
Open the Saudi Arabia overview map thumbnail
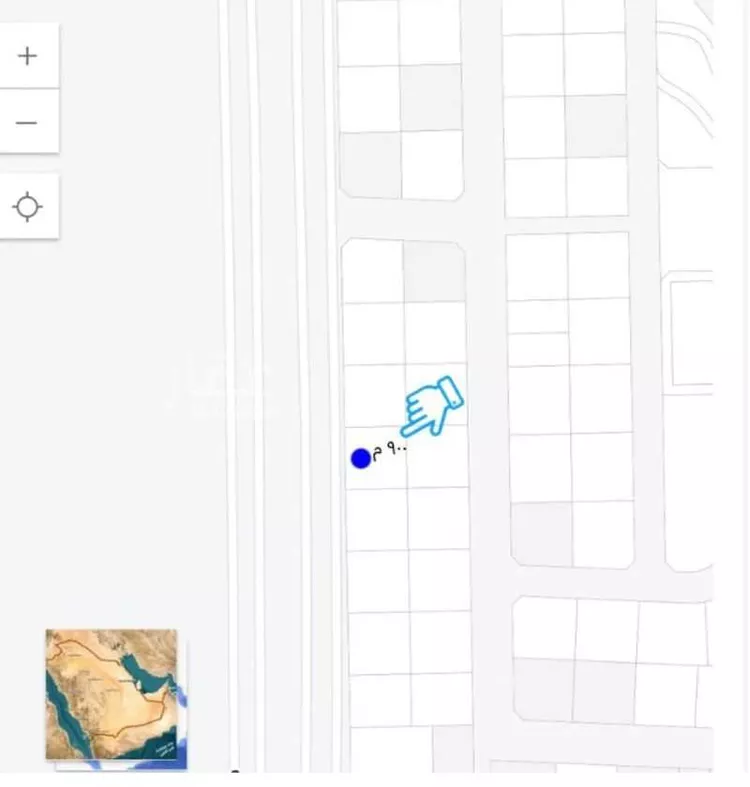tap(111, 694)
